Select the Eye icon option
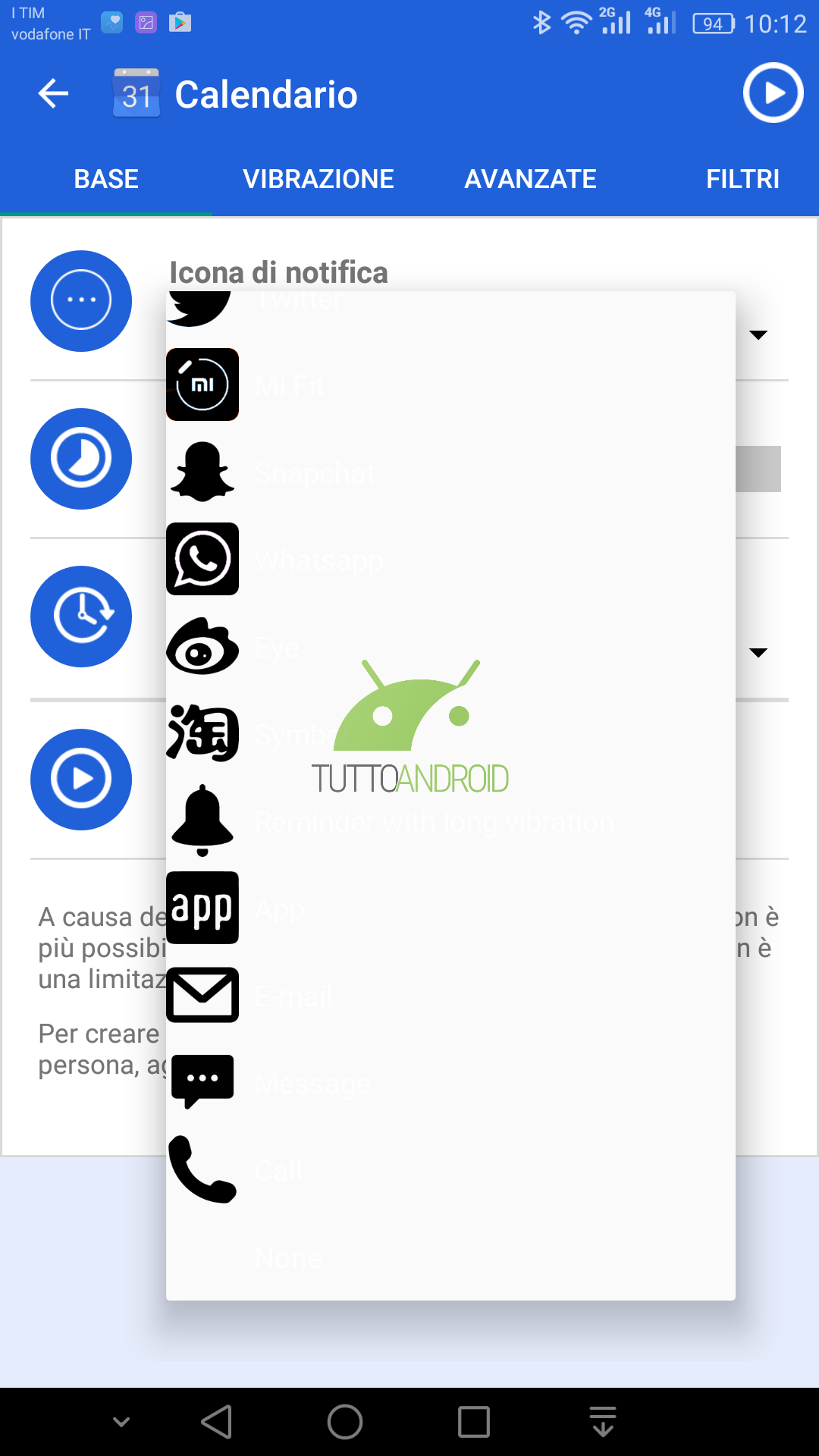The image size is (819, 1456). [x=450, y=647]
